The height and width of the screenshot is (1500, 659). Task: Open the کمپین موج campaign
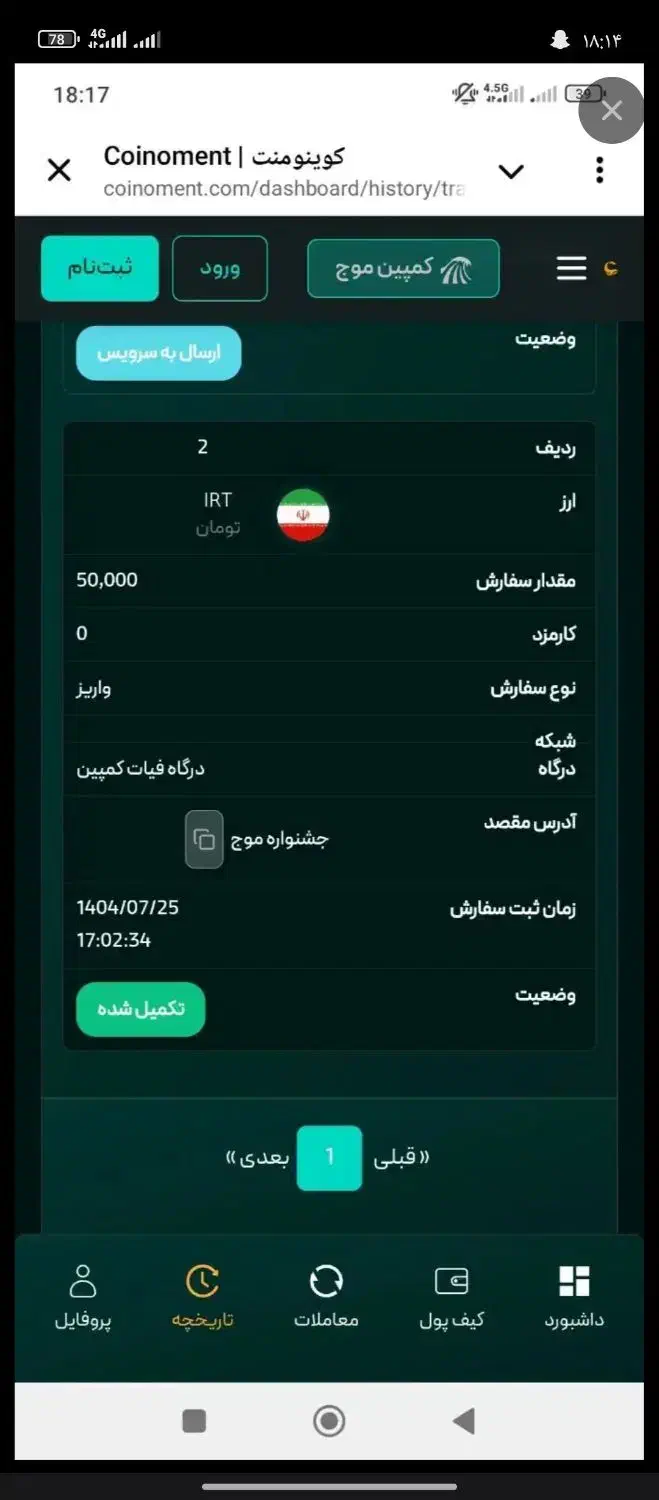click(403, 268)
